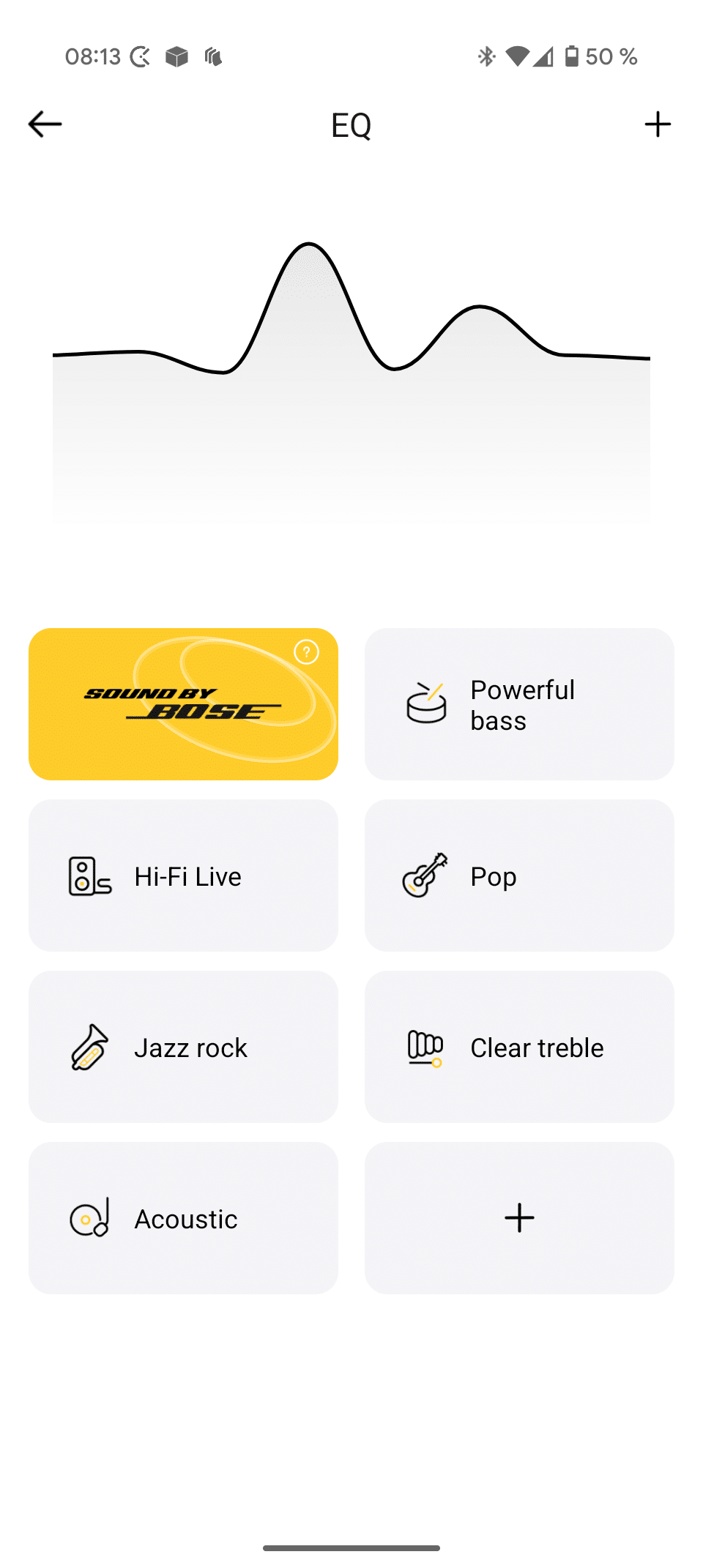
Task: Choose the Clear treble preset
Action: [x=519, y=1047]
